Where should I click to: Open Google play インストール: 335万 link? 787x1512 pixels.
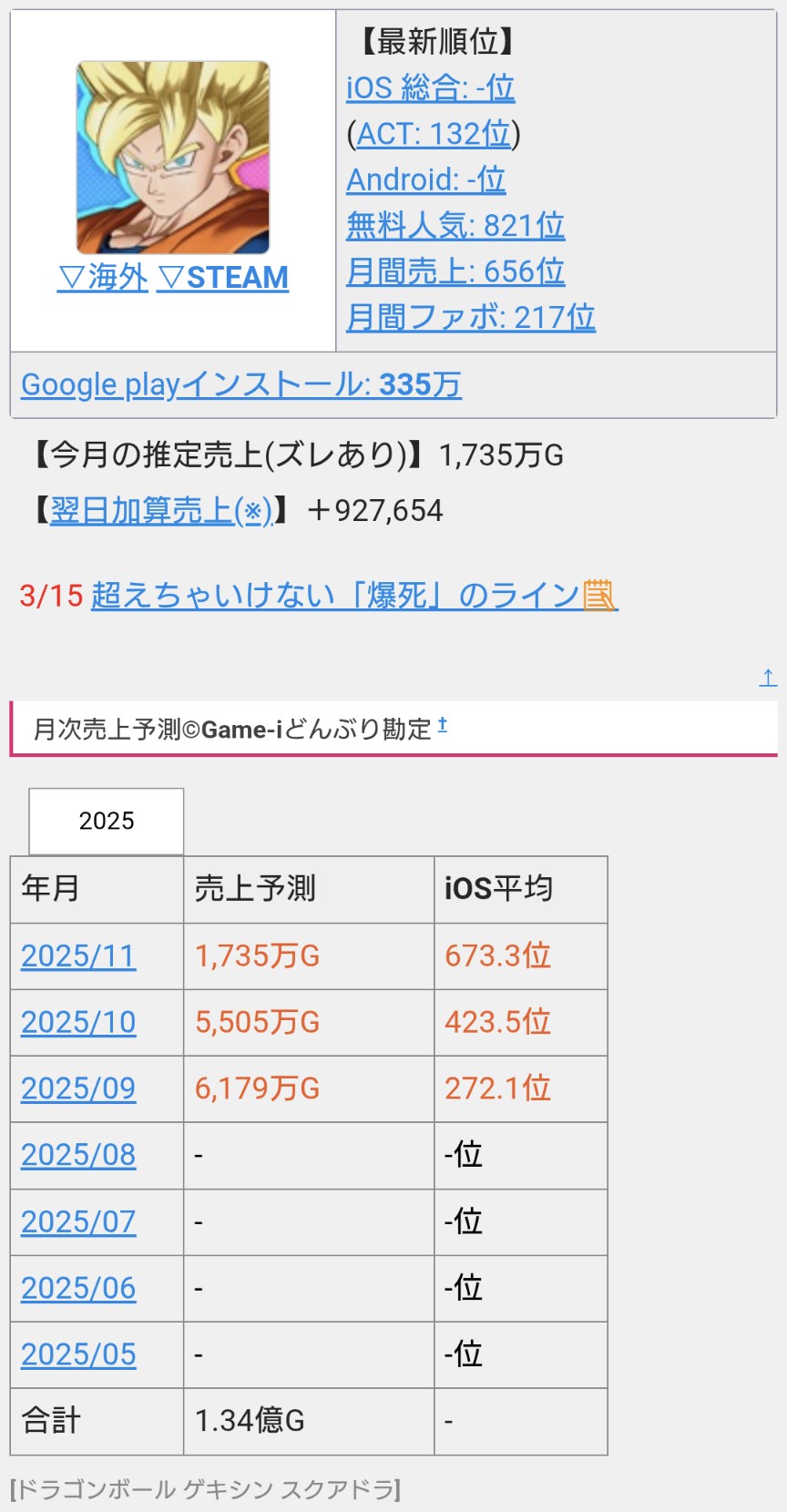tap(240, 384)
